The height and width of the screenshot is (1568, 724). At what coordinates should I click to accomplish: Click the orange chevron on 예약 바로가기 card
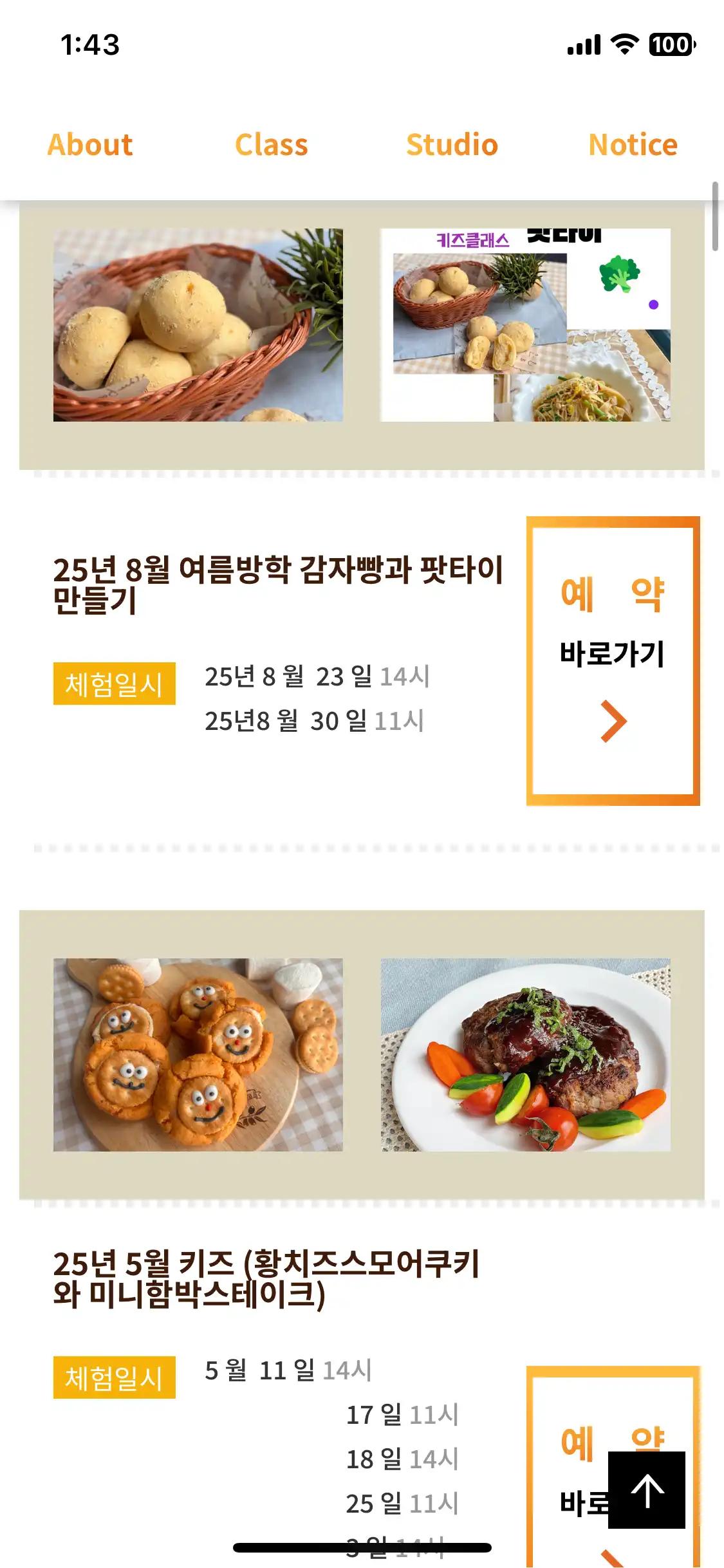pos(613,721)
